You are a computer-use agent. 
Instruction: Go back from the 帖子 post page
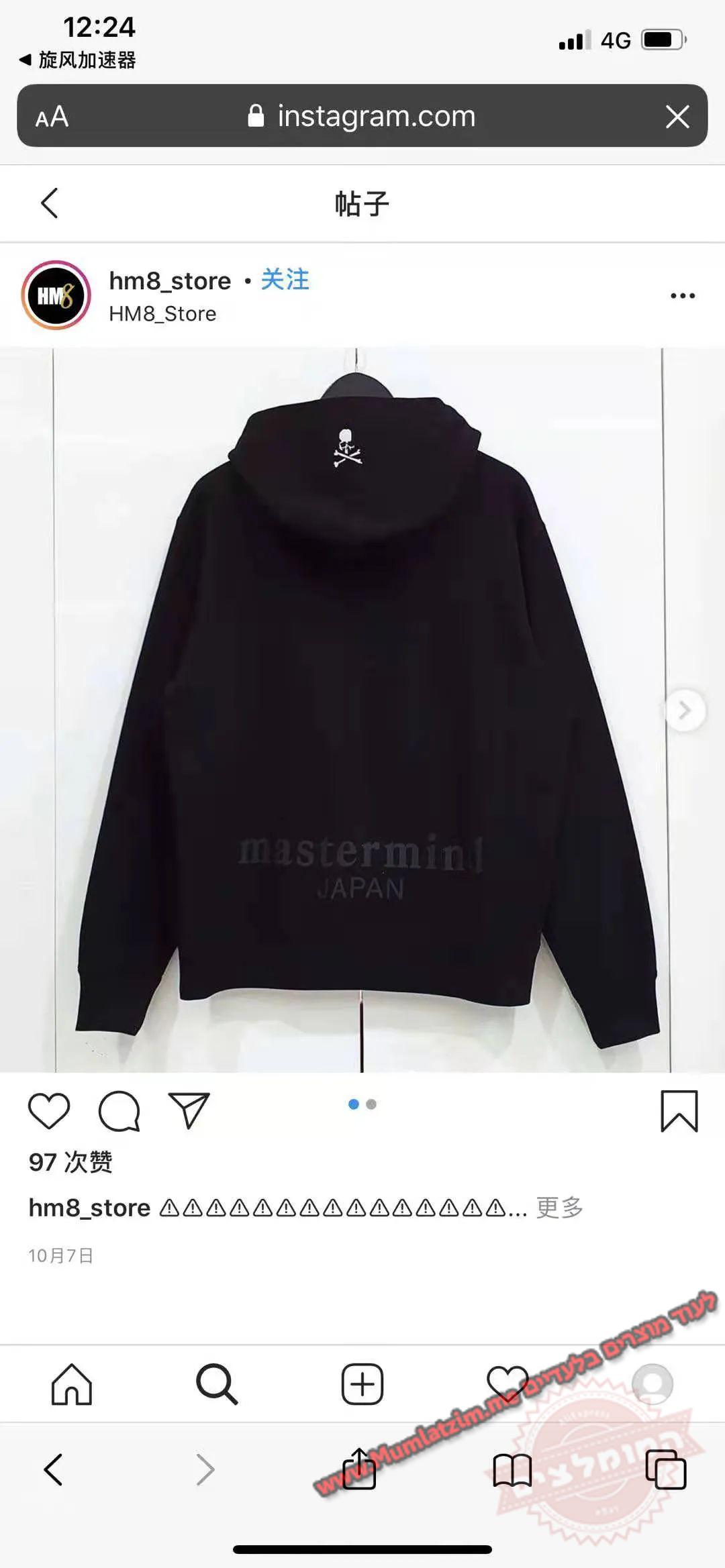50,203
